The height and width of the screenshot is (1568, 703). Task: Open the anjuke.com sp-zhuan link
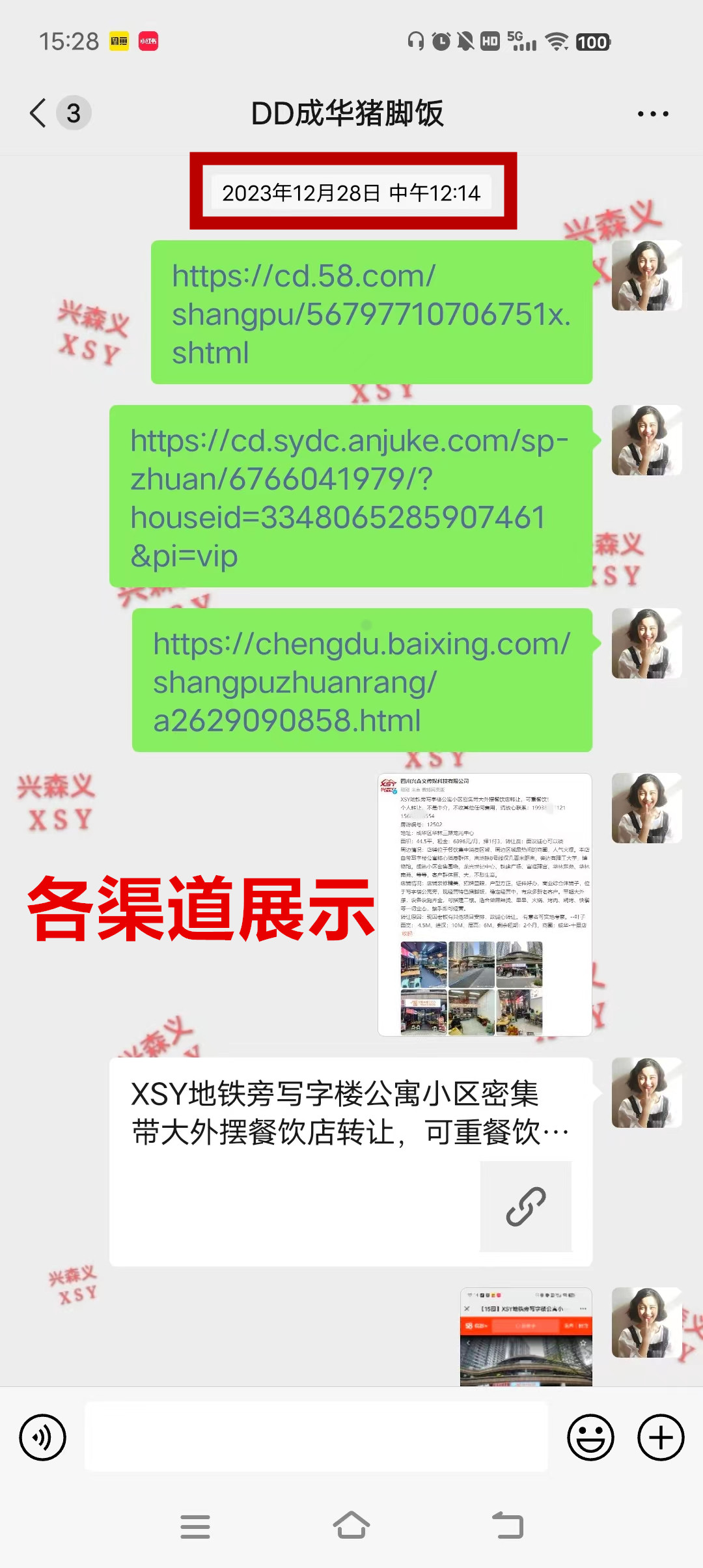tap(350, 497)
